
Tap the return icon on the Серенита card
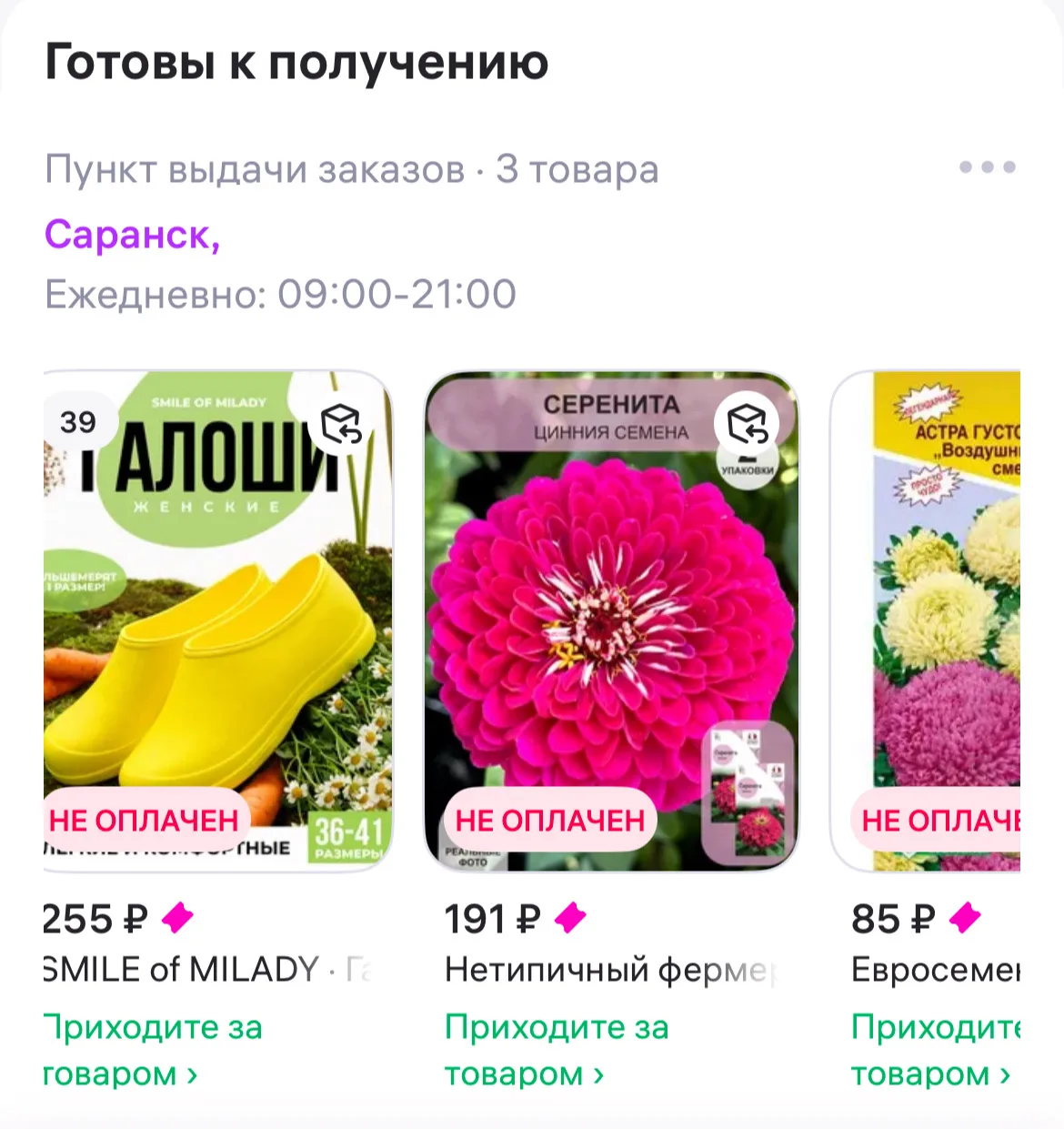click(748, 423)
